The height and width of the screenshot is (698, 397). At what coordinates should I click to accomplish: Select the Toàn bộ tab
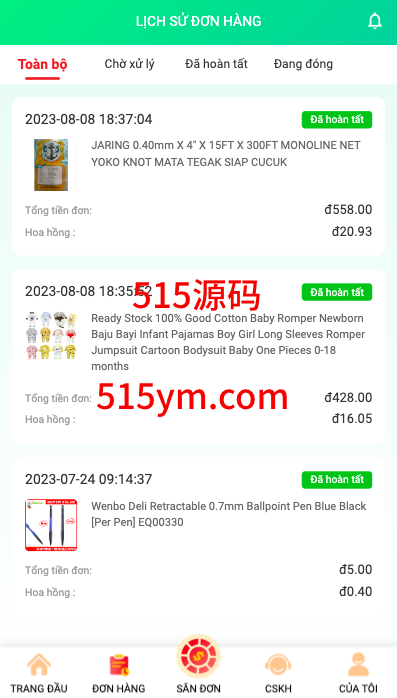point(42,64)
